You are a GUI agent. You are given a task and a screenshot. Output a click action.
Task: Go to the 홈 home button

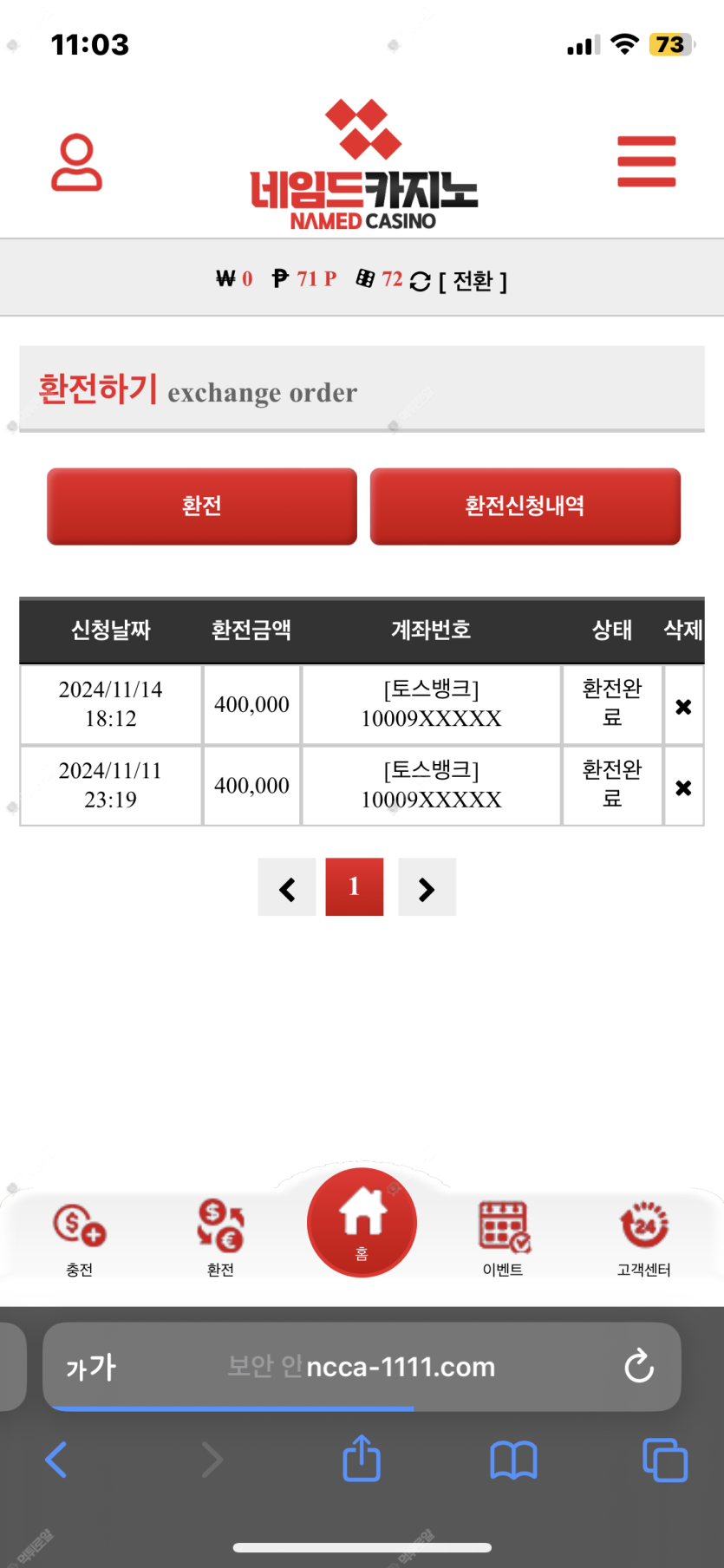362,1223
